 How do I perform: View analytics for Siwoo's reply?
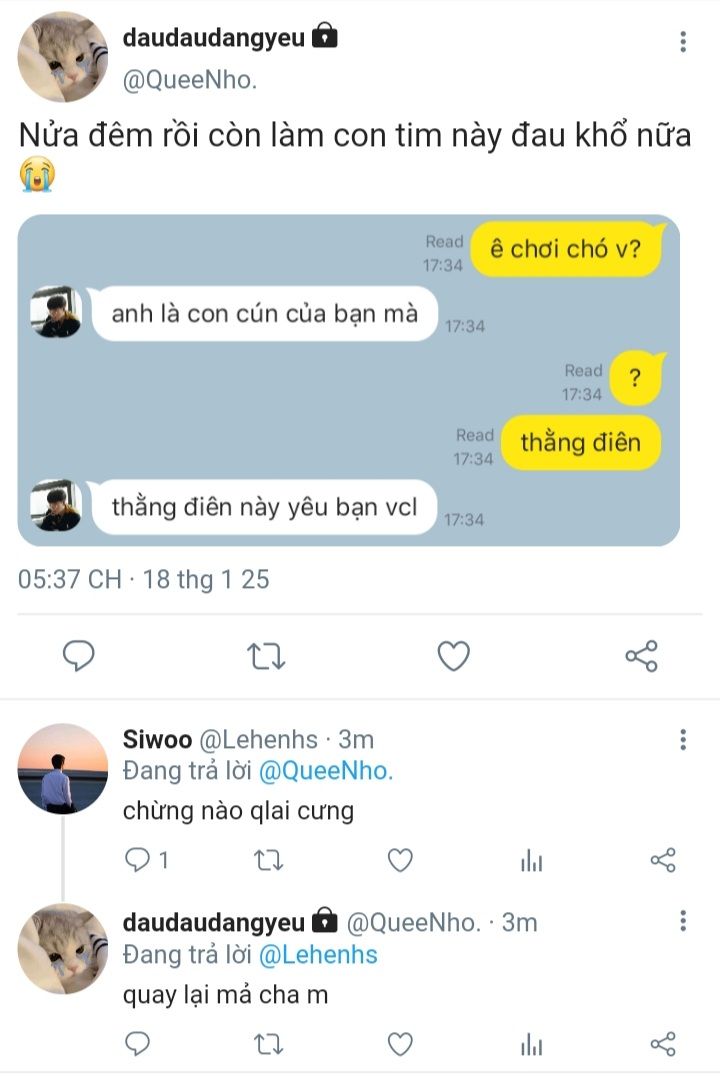[x=531, y=860]
